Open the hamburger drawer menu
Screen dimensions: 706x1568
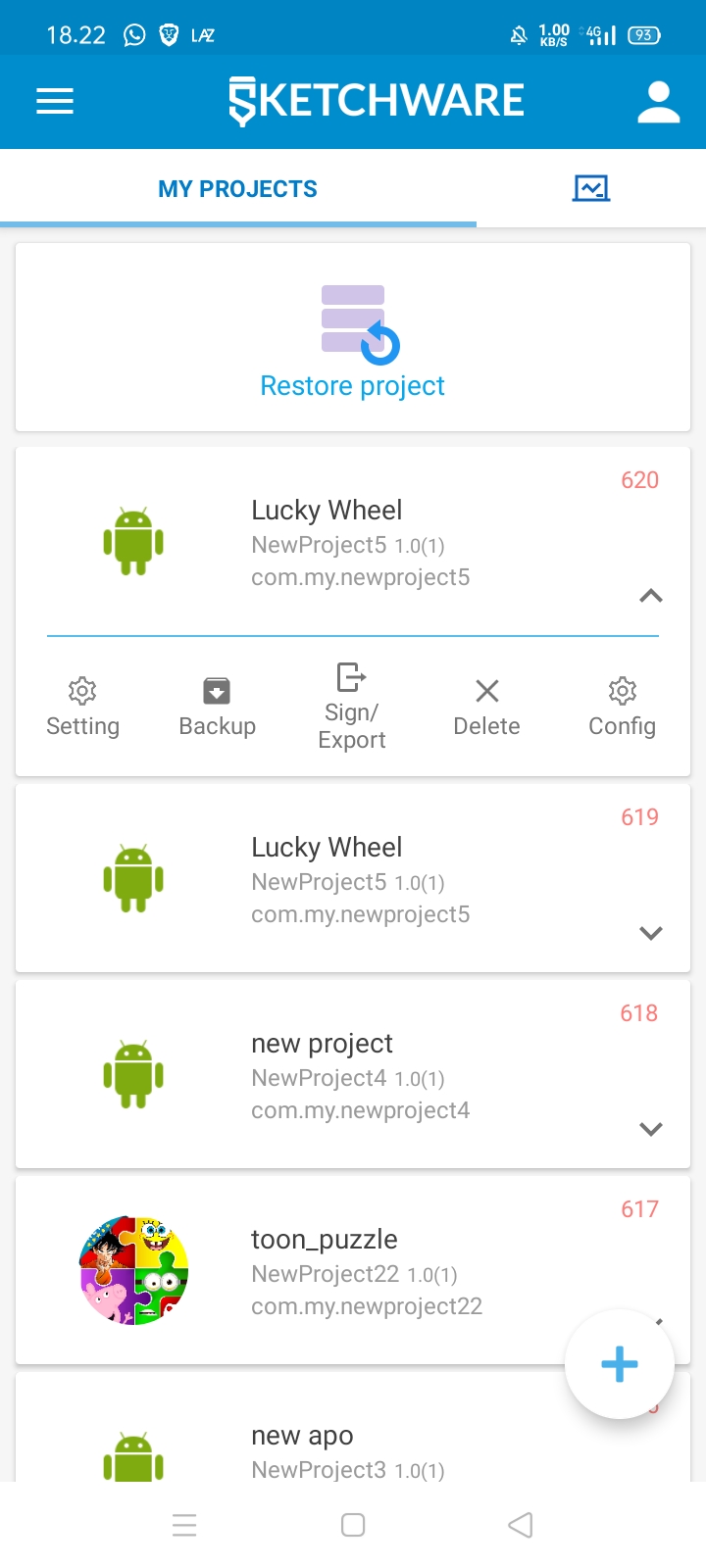point(55,101)
